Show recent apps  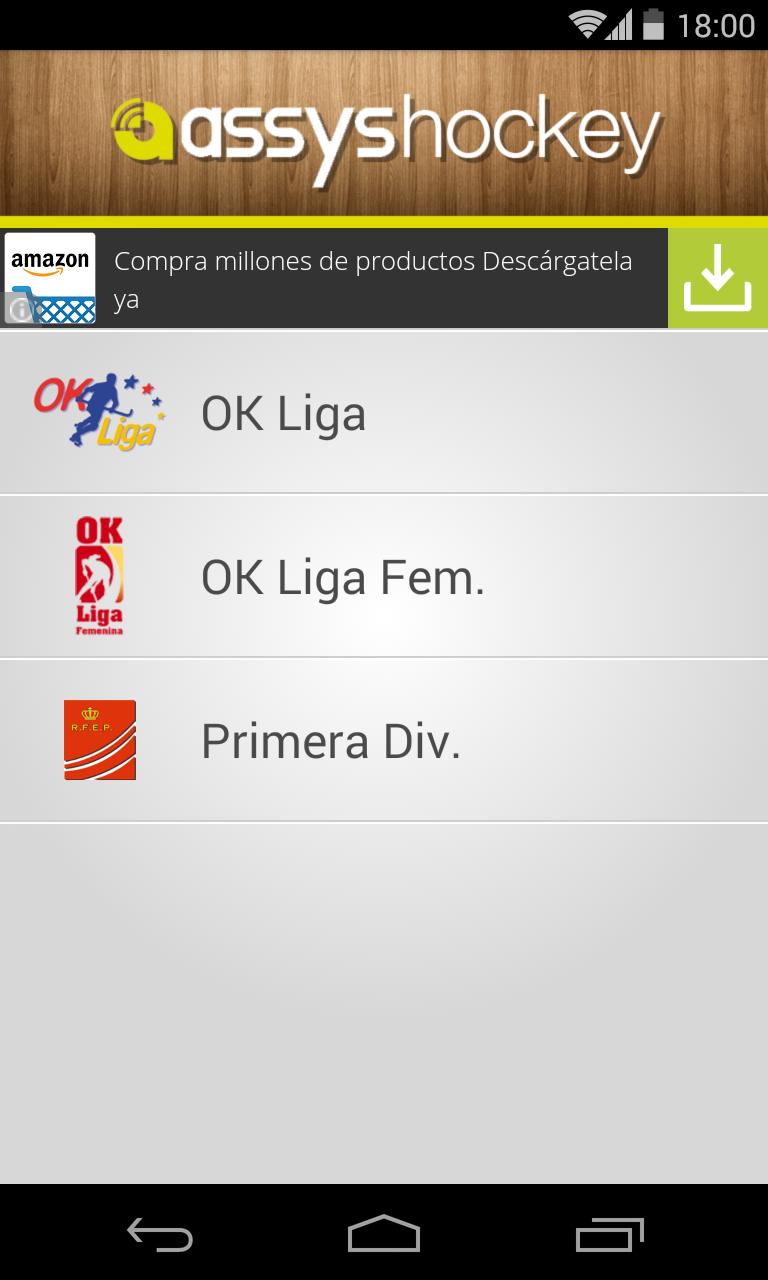[609, 1235]
